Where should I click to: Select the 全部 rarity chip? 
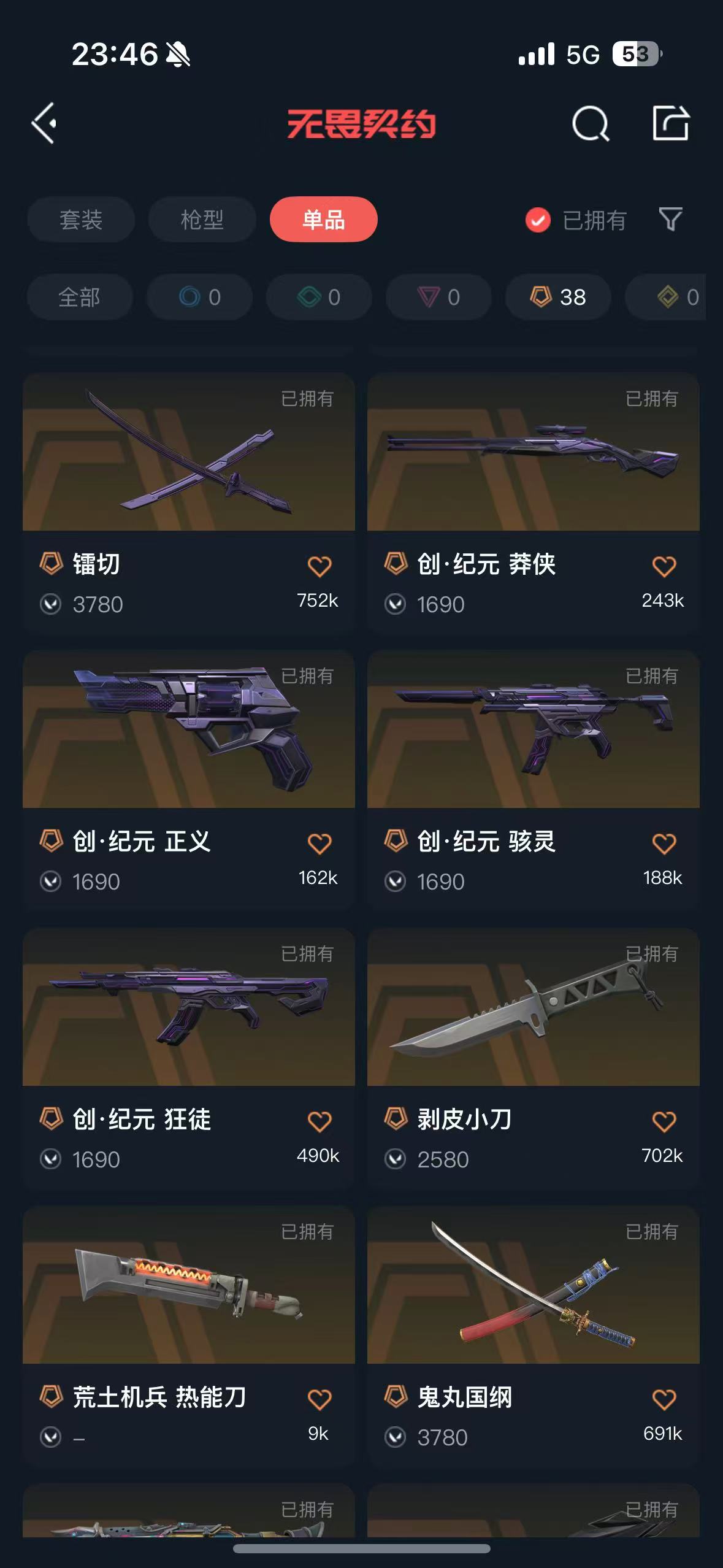click(80, 298)
